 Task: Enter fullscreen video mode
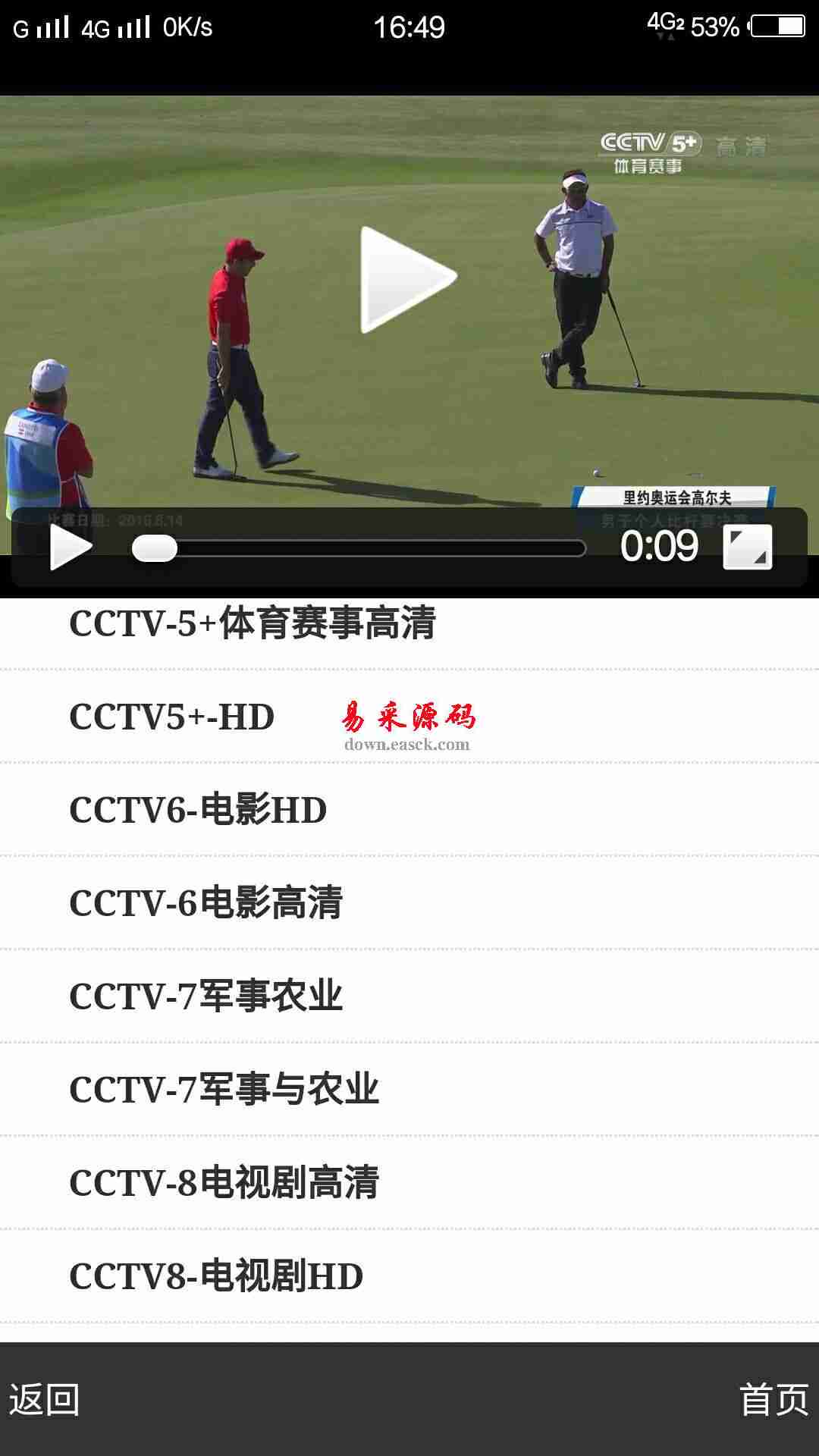(748, 547)
